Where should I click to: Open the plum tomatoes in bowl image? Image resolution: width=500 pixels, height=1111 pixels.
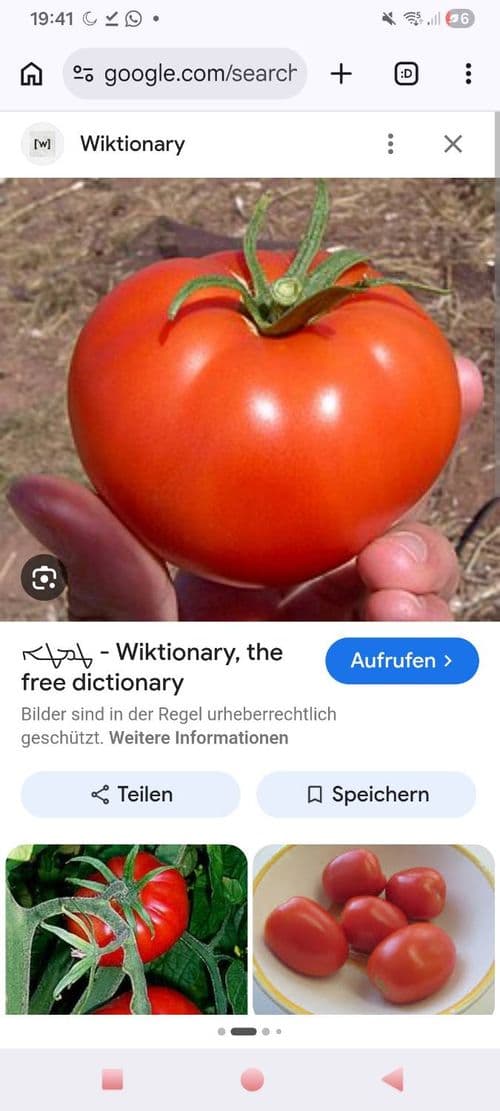(x=374, y=929)
